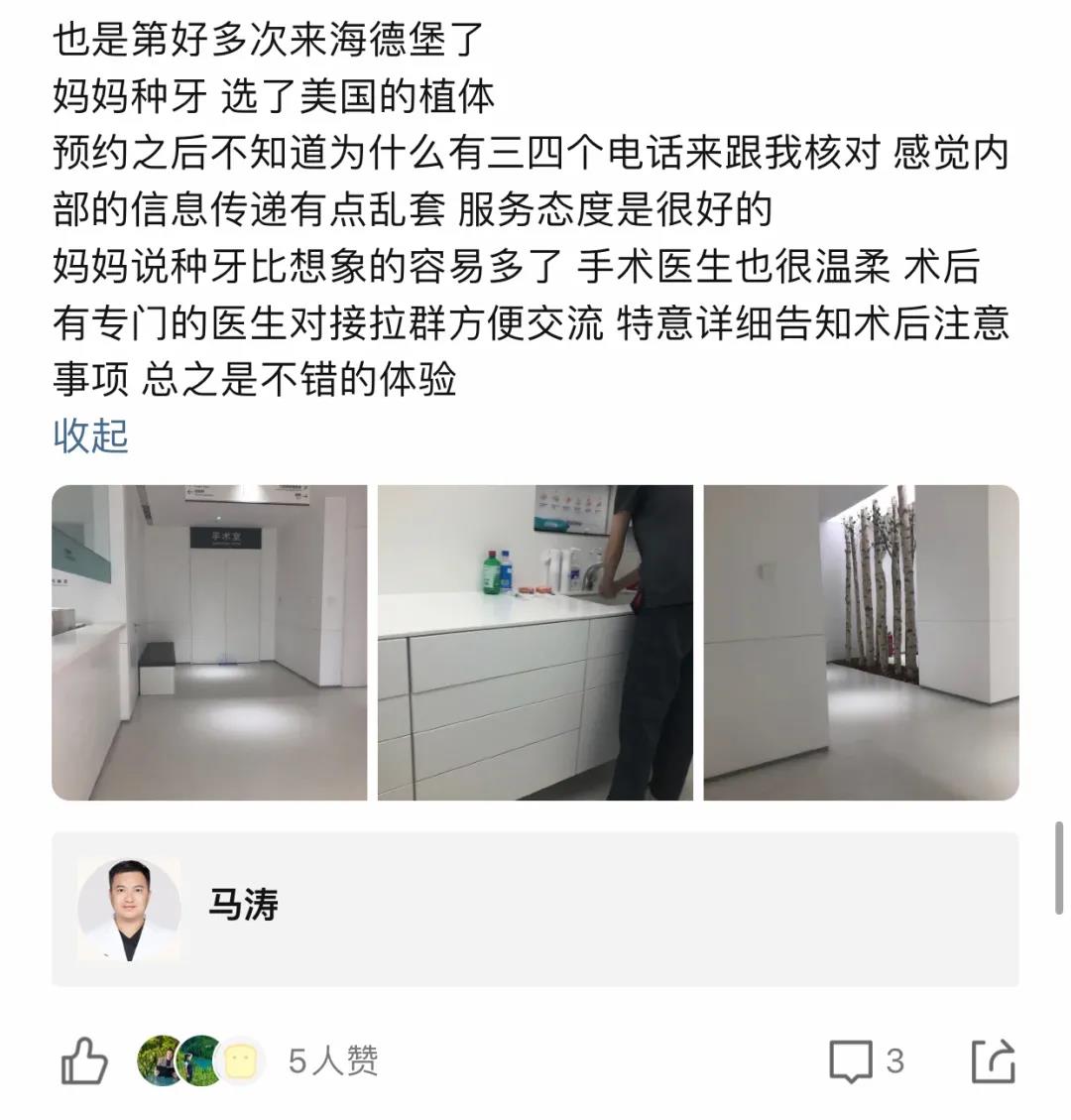This screenshot has width=1071, height=1120.
Task: Collapse the review text with 收起
Action: pyautogui.click(x=90, y=436)
